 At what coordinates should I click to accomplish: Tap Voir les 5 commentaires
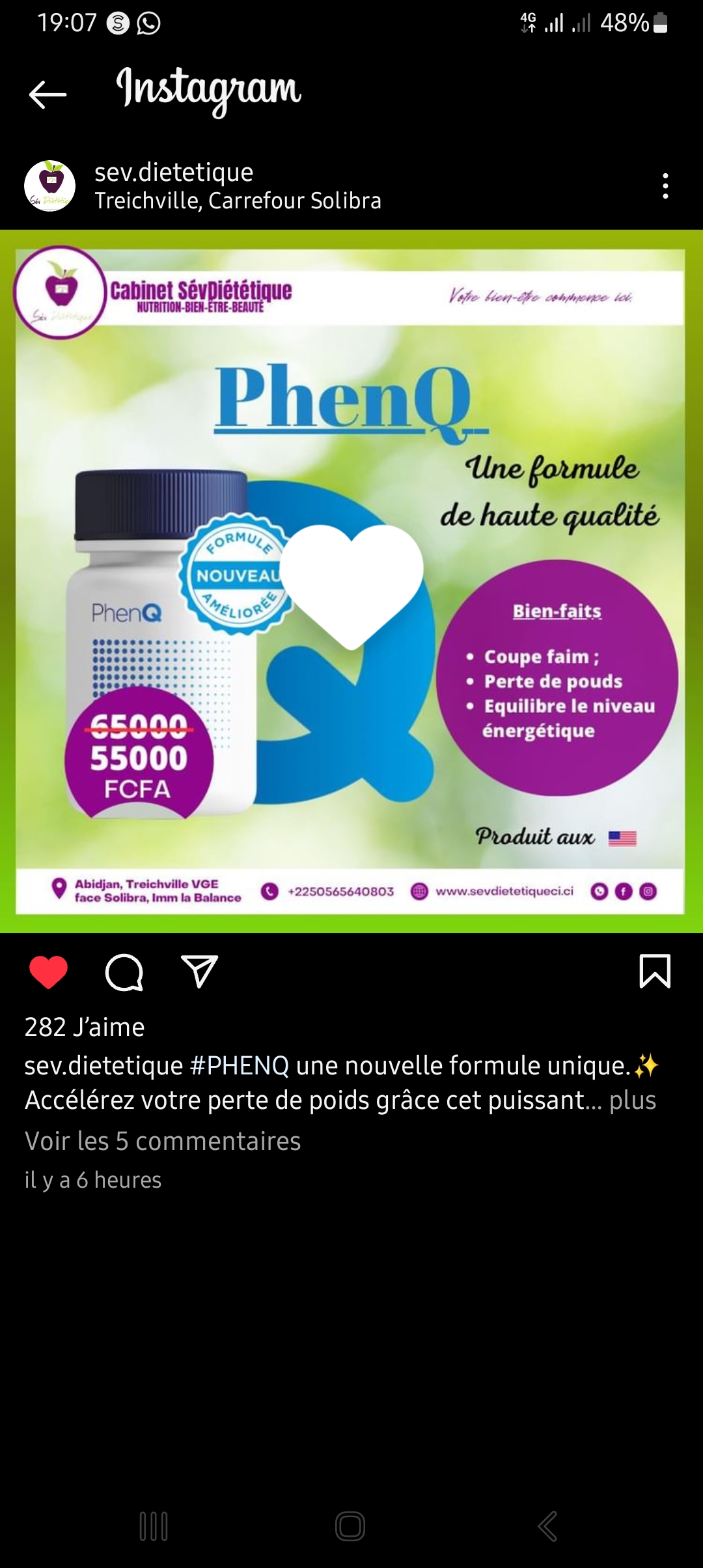click(x=163, y=1141)
